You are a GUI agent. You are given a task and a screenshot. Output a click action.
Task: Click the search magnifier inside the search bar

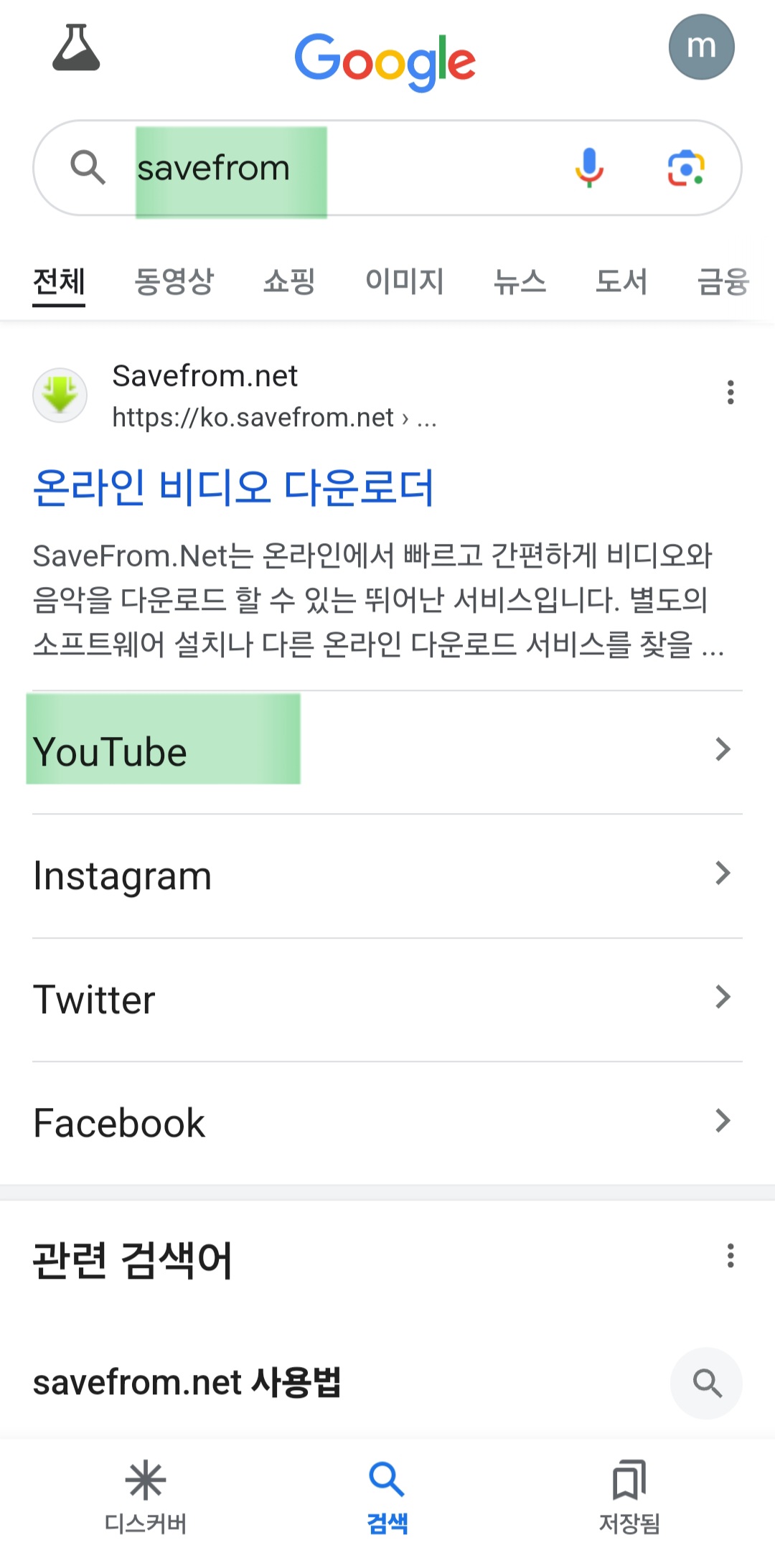(88, 167)
